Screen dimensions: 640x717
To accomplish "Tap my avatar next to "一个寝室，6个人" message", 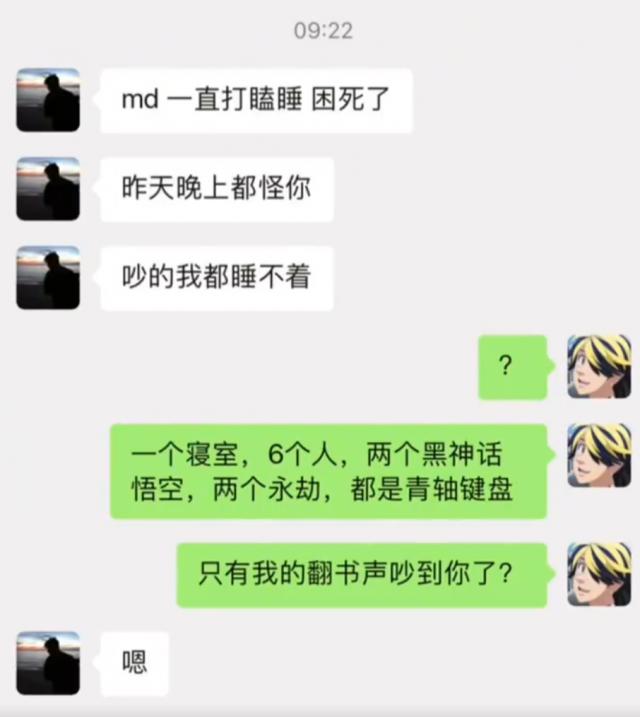I will point(599,455).
